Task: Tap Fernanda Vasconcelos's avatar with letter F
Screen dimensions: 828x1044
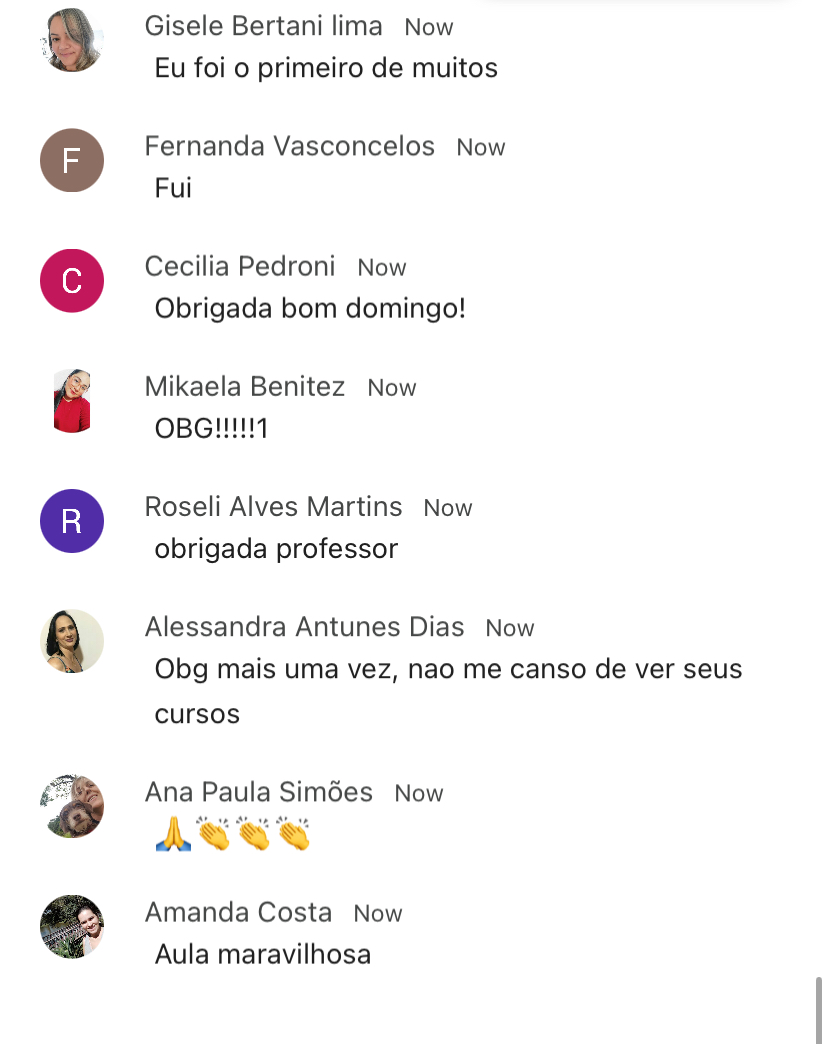Action: [x=72, y=161]
